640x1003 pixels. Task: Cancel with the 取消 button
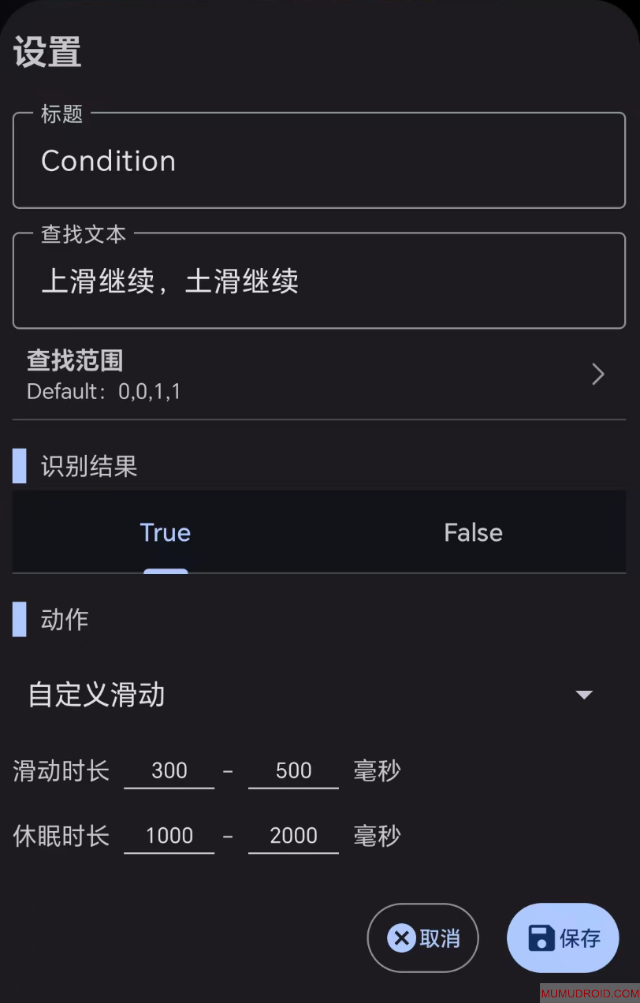[x=423, y=938]
